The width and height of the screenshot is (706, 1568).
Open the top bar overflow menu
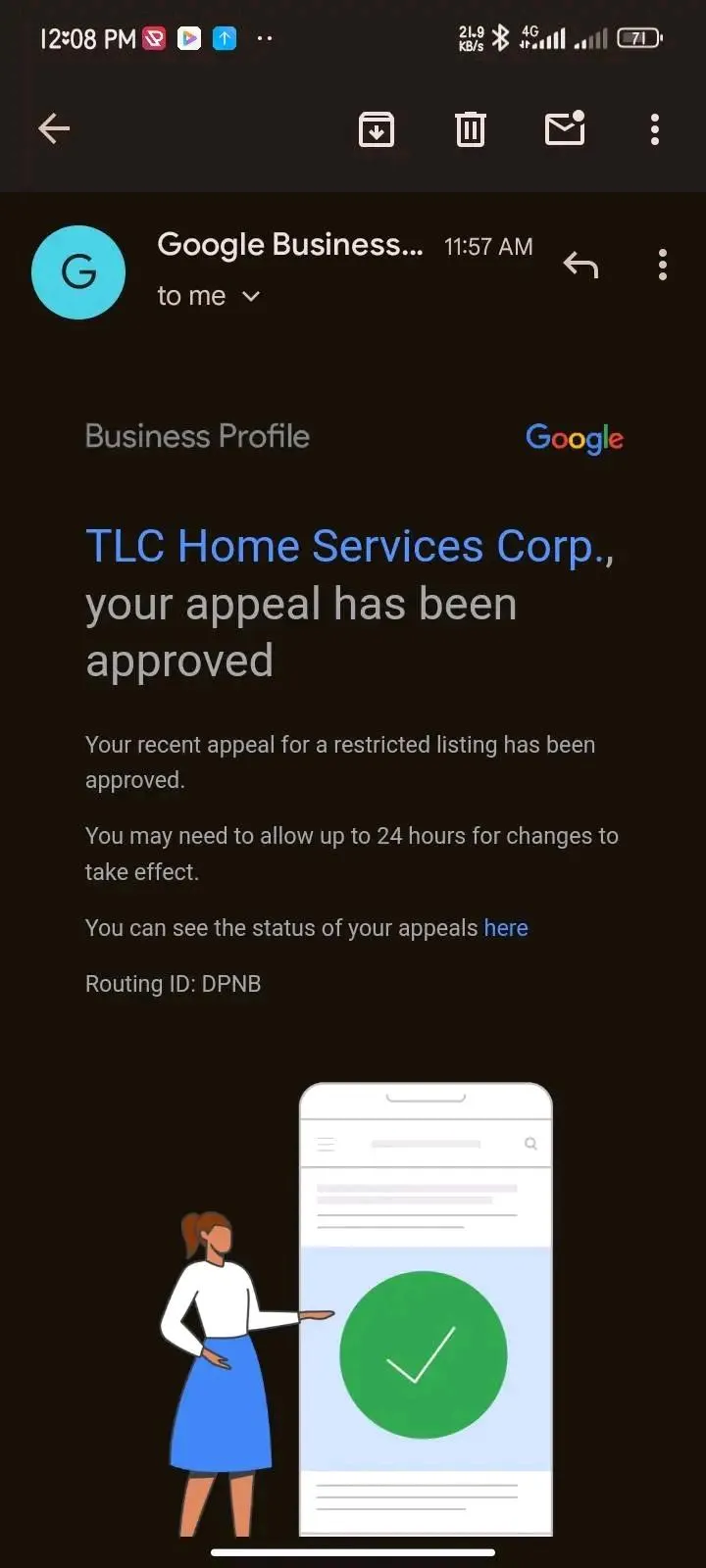pyautogui.click(x=655, y=128)
